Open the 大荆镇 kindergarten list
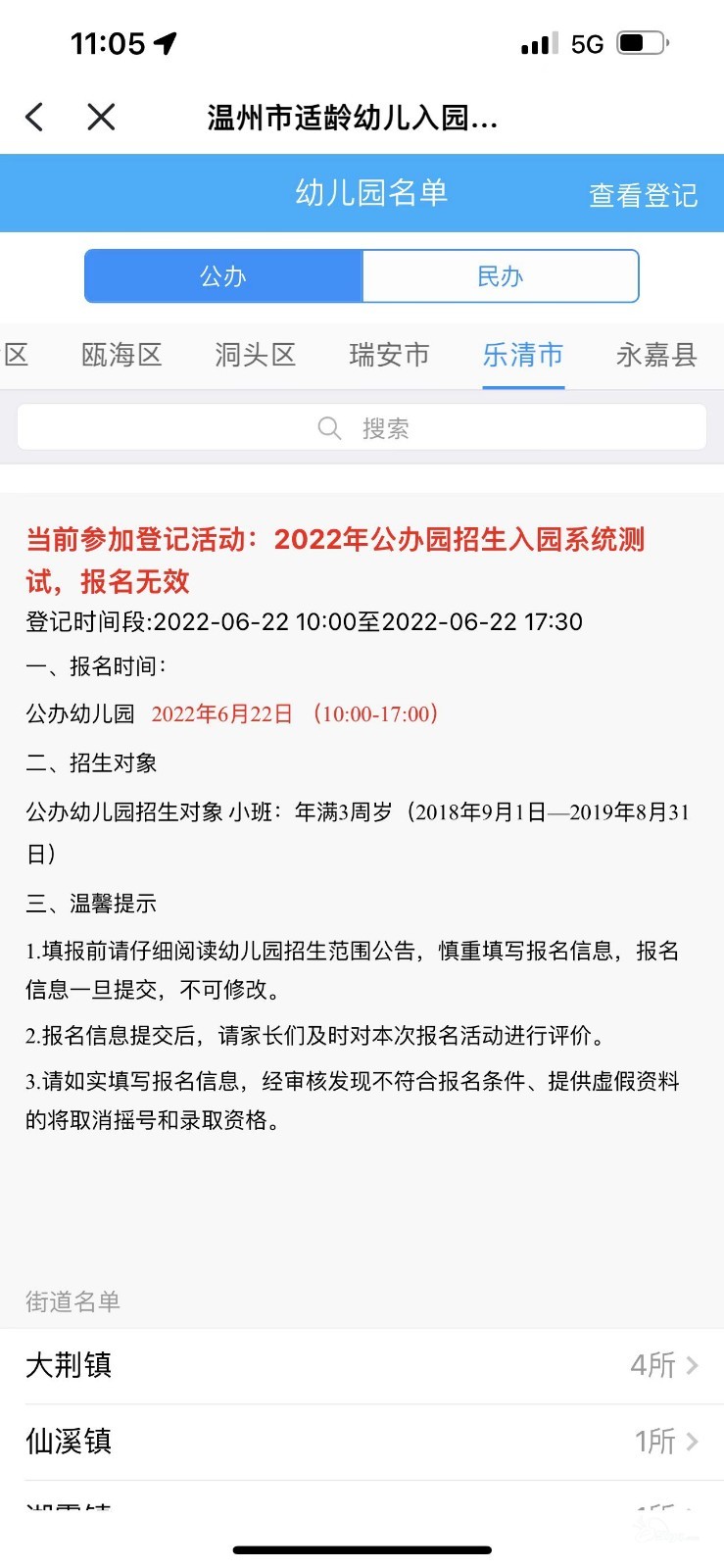 pos(362,1365)
